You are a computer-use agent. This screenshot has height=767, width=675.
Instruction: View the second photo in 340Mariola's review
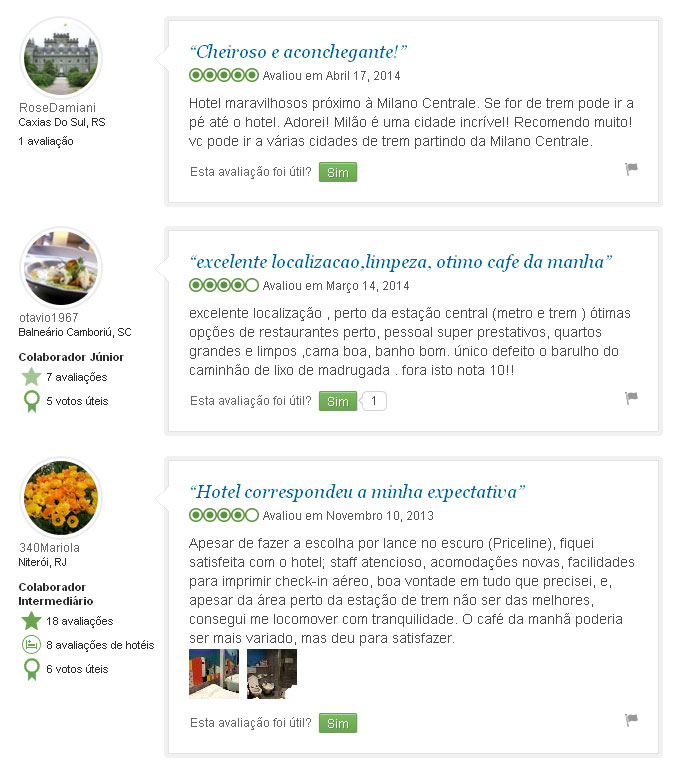(271, 673)
